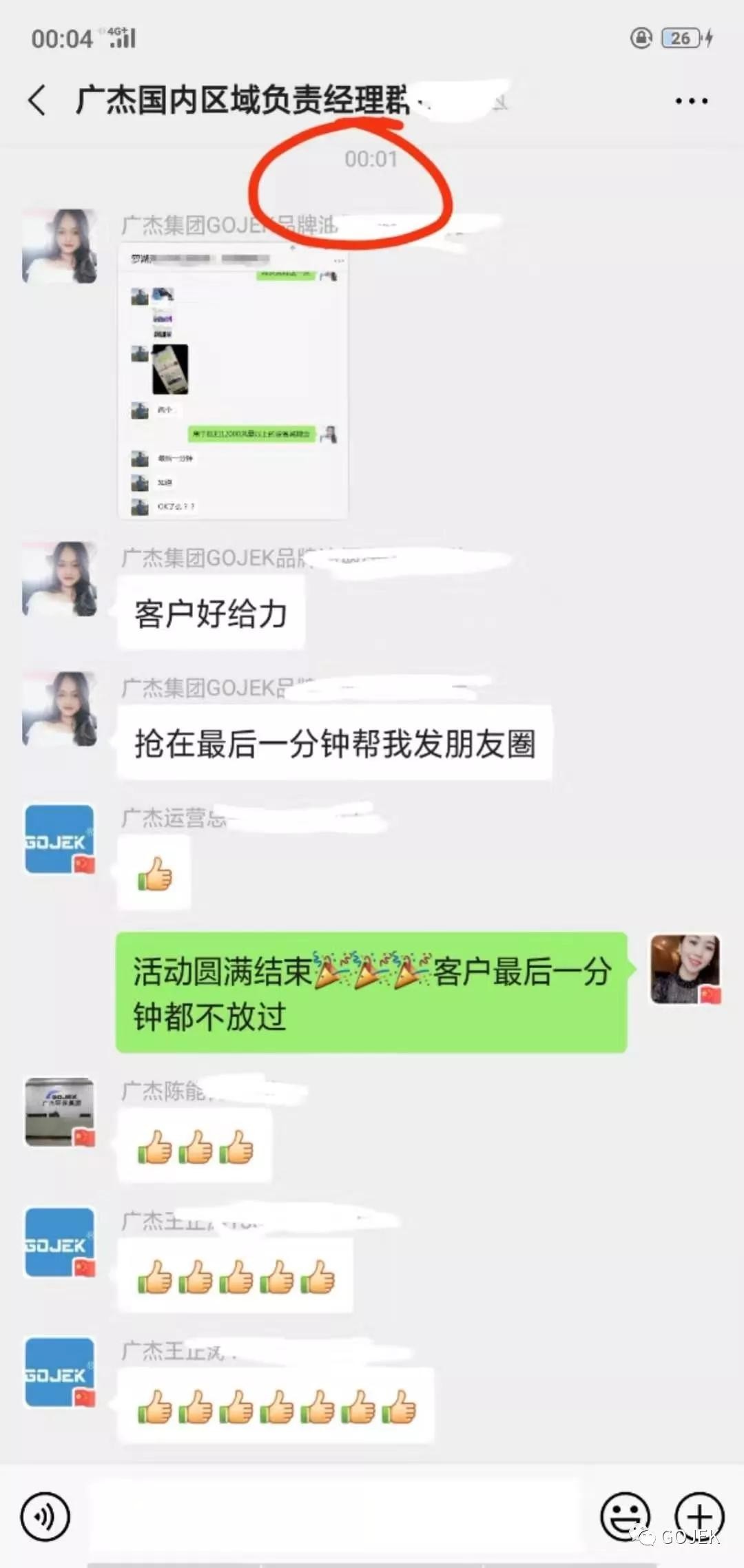
Task: Open the emoji sticker picker
Action: click(625, 1516)
